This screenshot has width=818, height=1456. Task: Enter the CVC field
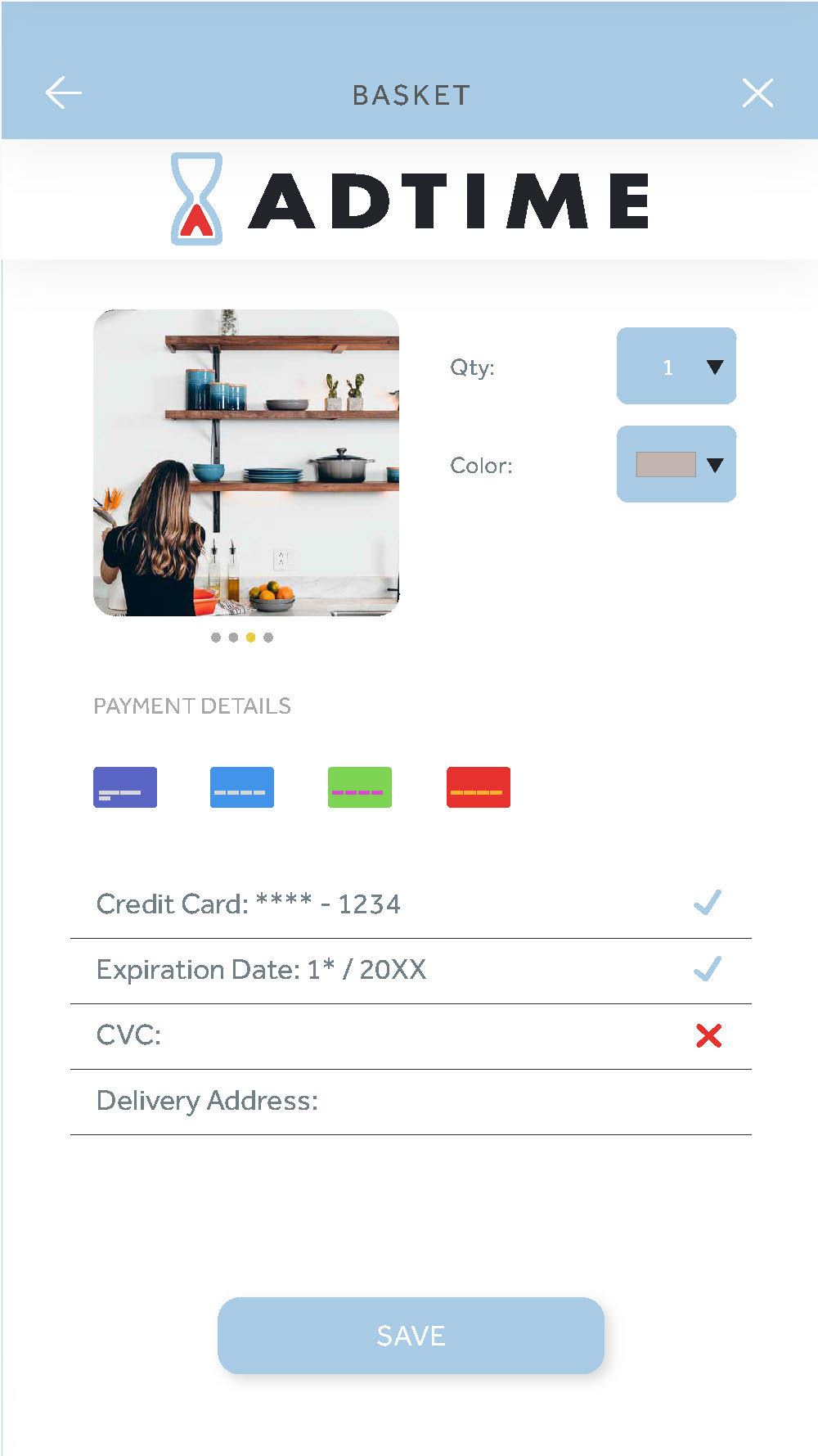[x=411, y=1036]
